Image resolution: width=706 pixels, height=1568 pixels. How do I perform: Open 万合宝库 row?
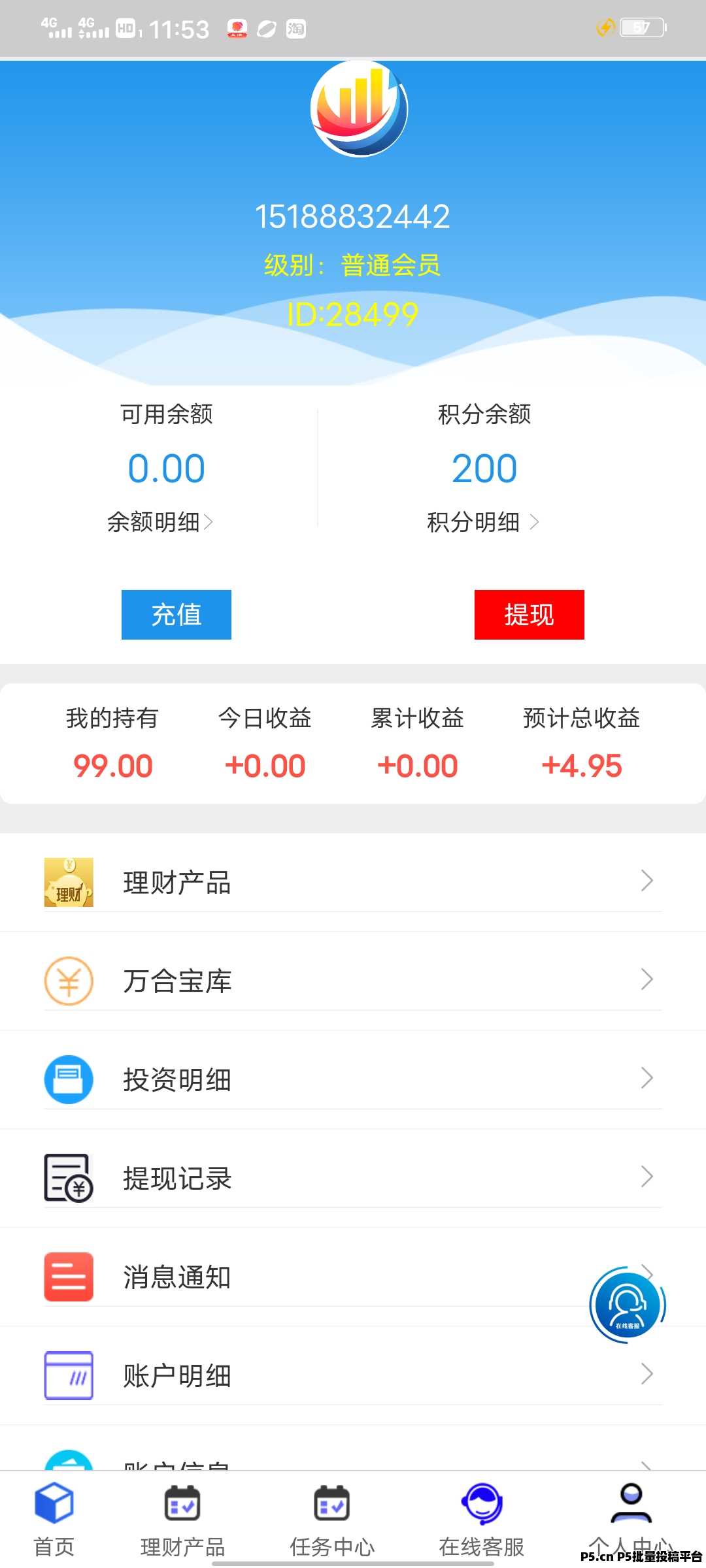(x=353, y=981)
